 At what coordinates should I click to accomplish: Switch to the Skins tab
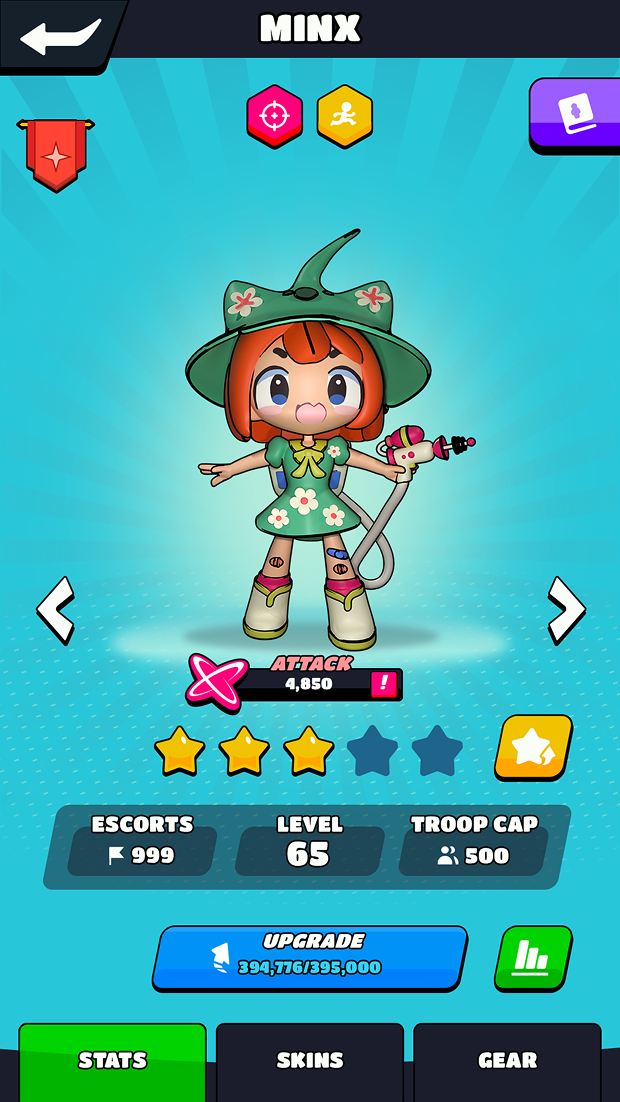pos(310,1061)
